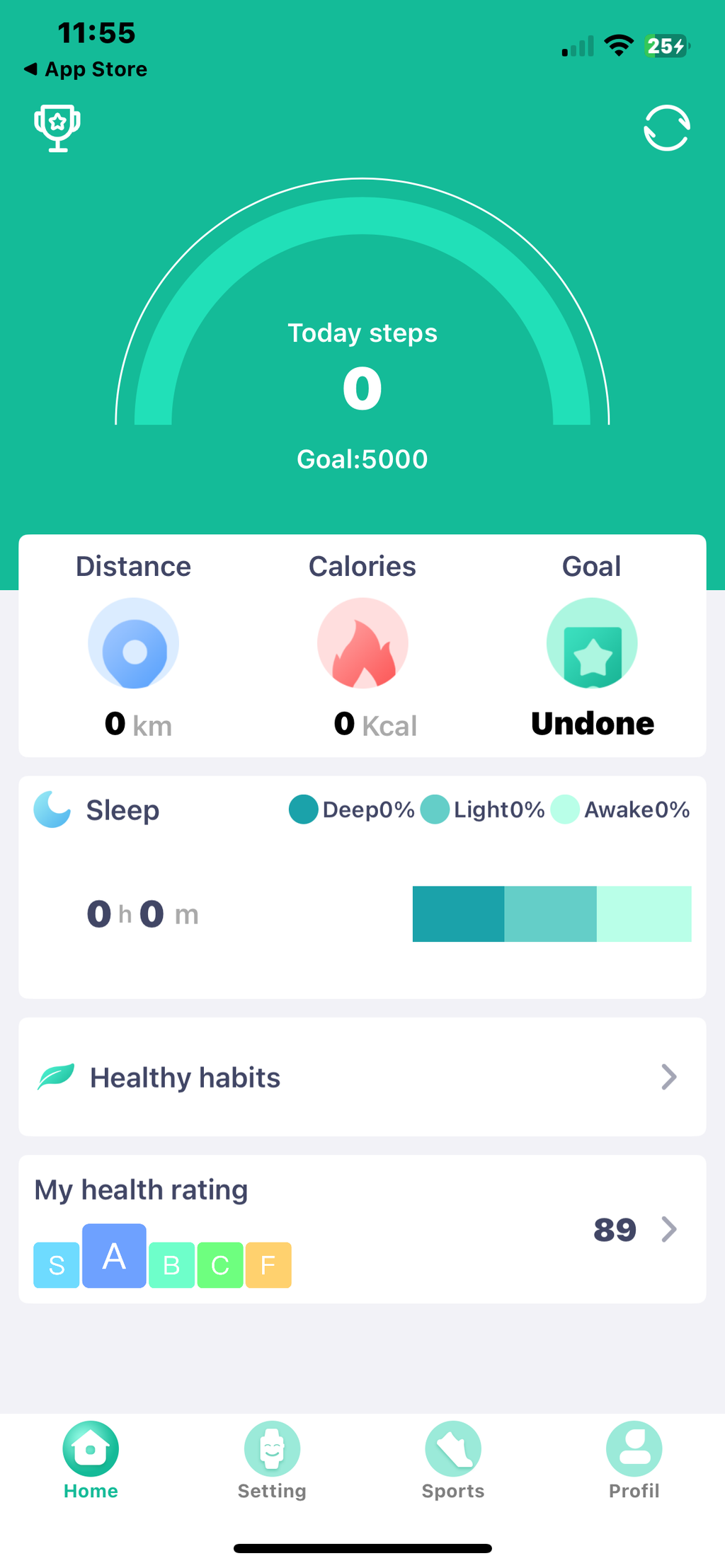Switch to the Home tab
The width and height of the screenshot is (725, 1568).
pos(91,1460)
